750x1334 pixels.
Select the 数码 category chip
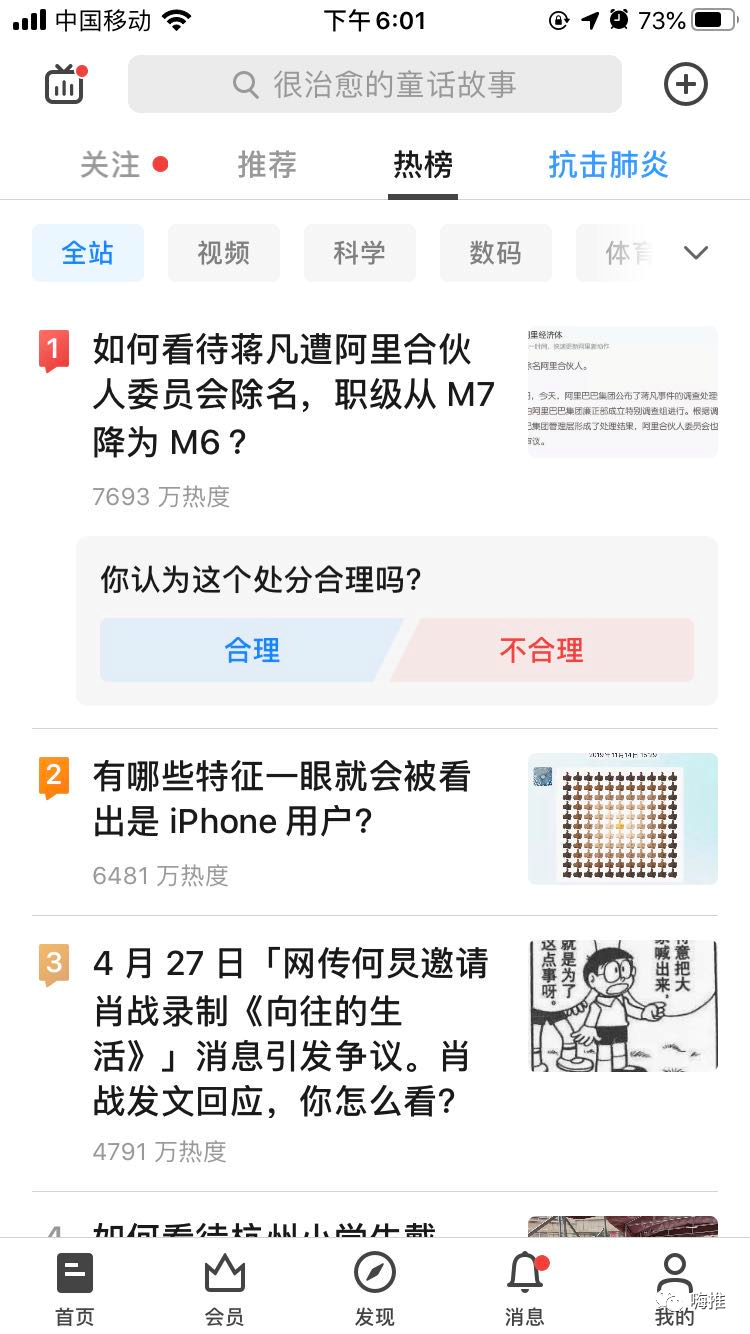tap(495, 253)
